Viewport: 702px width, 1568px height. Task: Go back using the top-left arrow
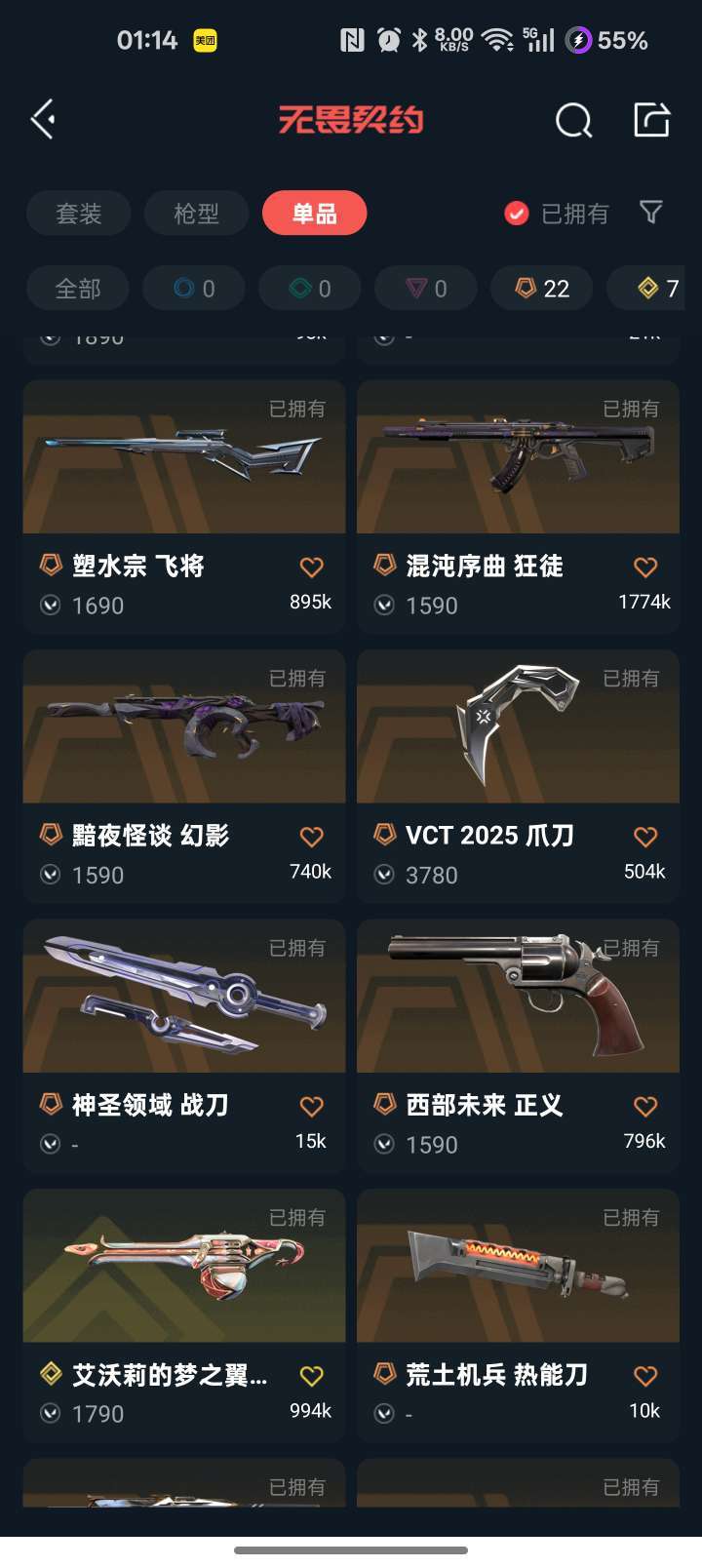pos(43,120)
